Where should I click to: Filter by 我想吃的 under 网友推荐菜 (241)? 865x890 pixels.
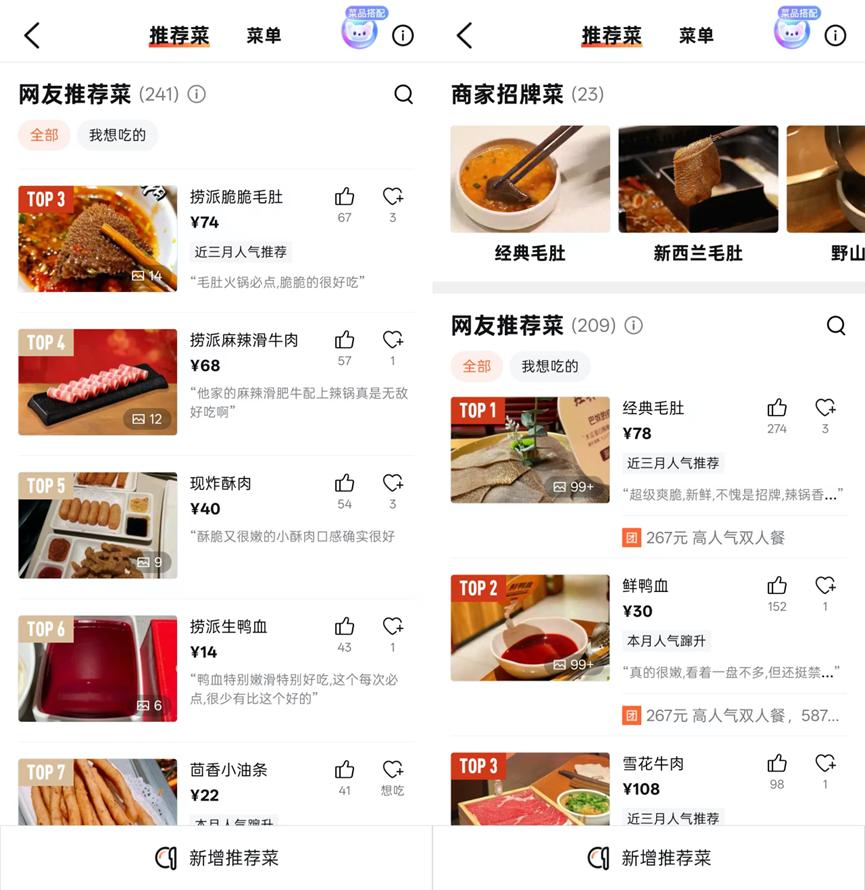coord(117,135)
